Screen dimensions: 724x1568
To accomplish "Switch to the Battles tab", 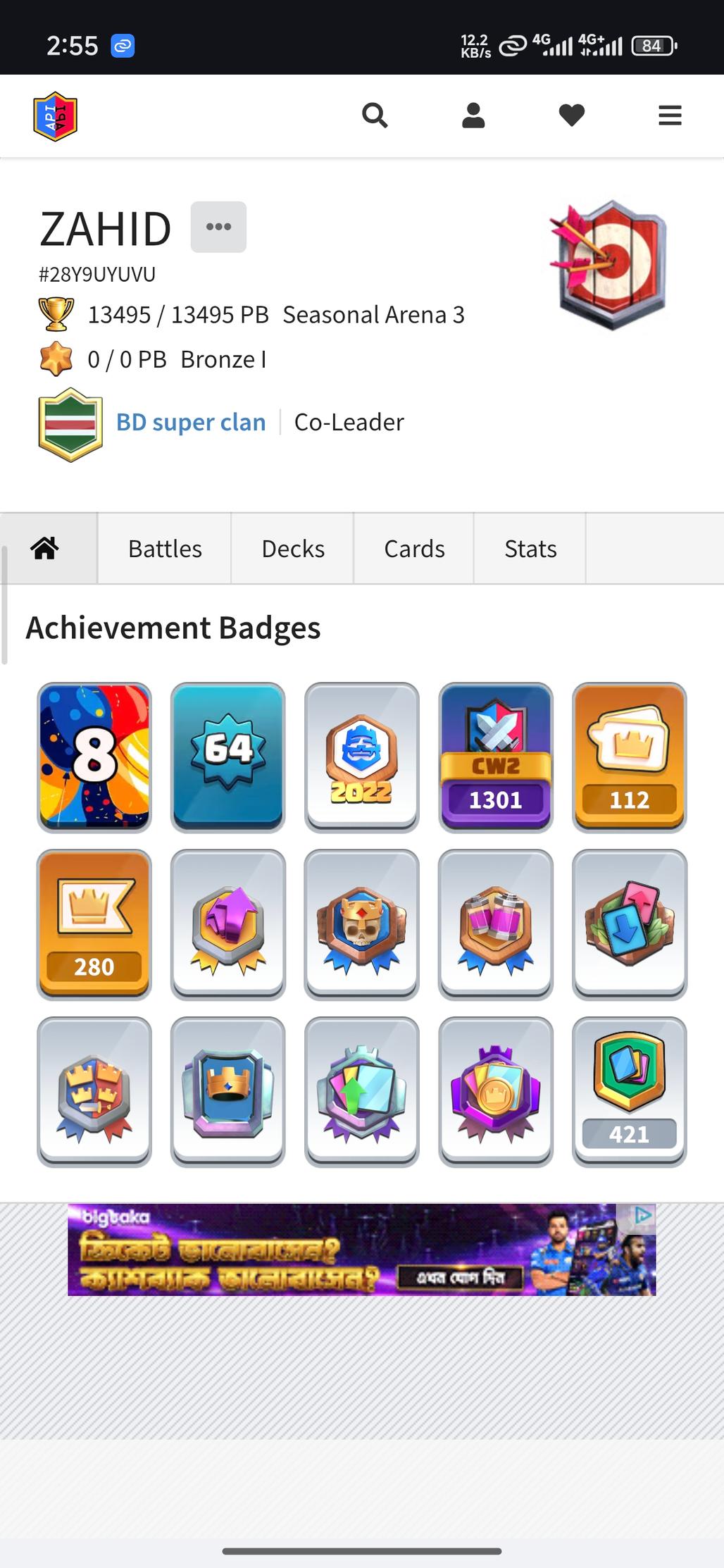I will tap(165, 549).
